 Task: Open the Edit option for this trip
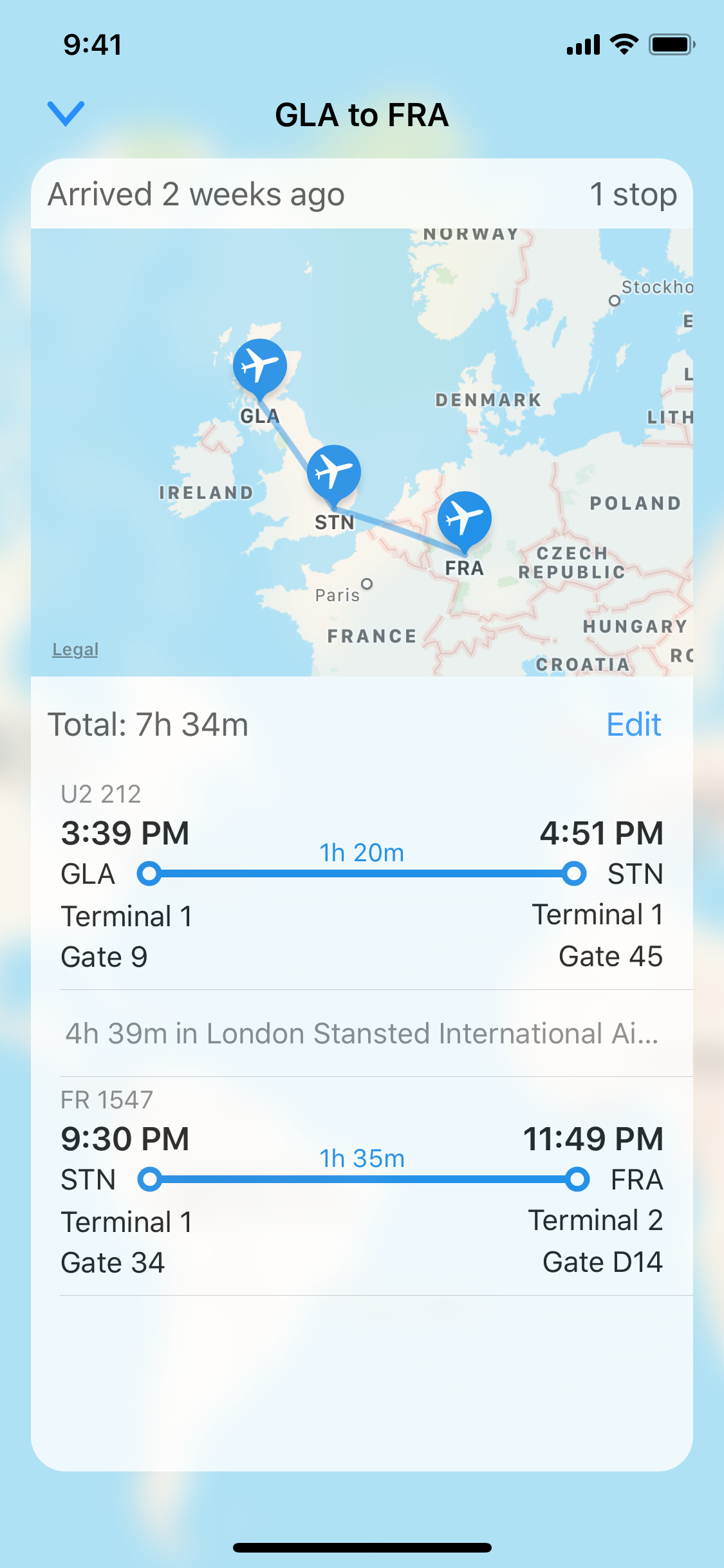(634, 723)
